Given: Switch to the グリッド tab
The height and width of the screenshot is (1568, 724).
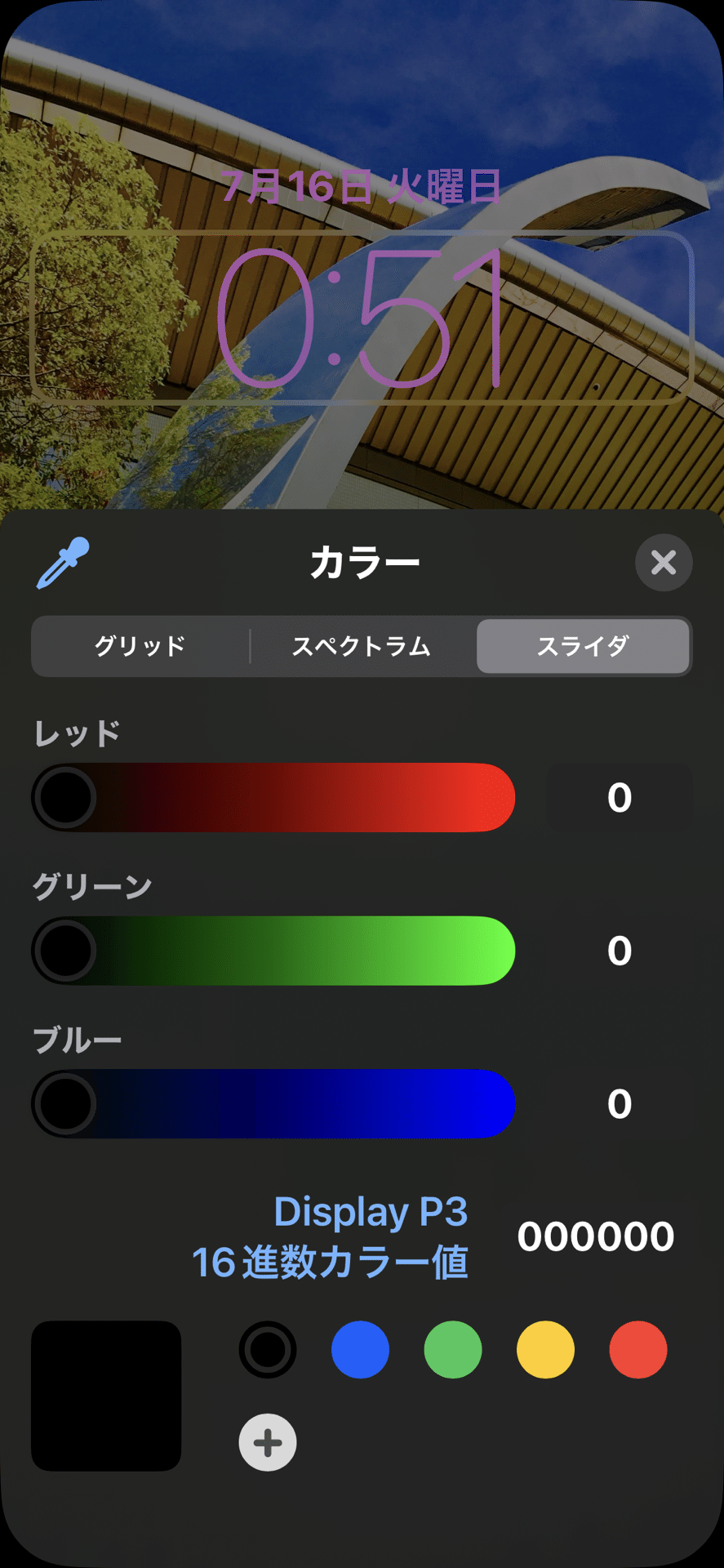Looking at the screenshot, I should click(140, 646).
